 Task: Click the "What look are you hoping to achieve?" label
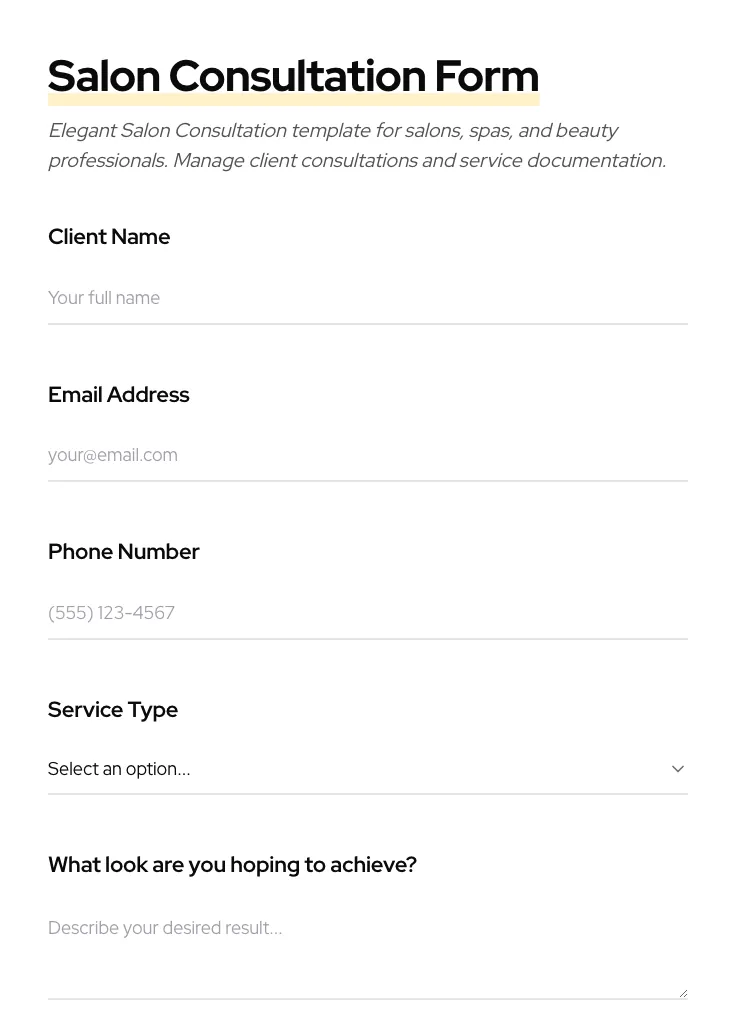click(x=232, y=865)
